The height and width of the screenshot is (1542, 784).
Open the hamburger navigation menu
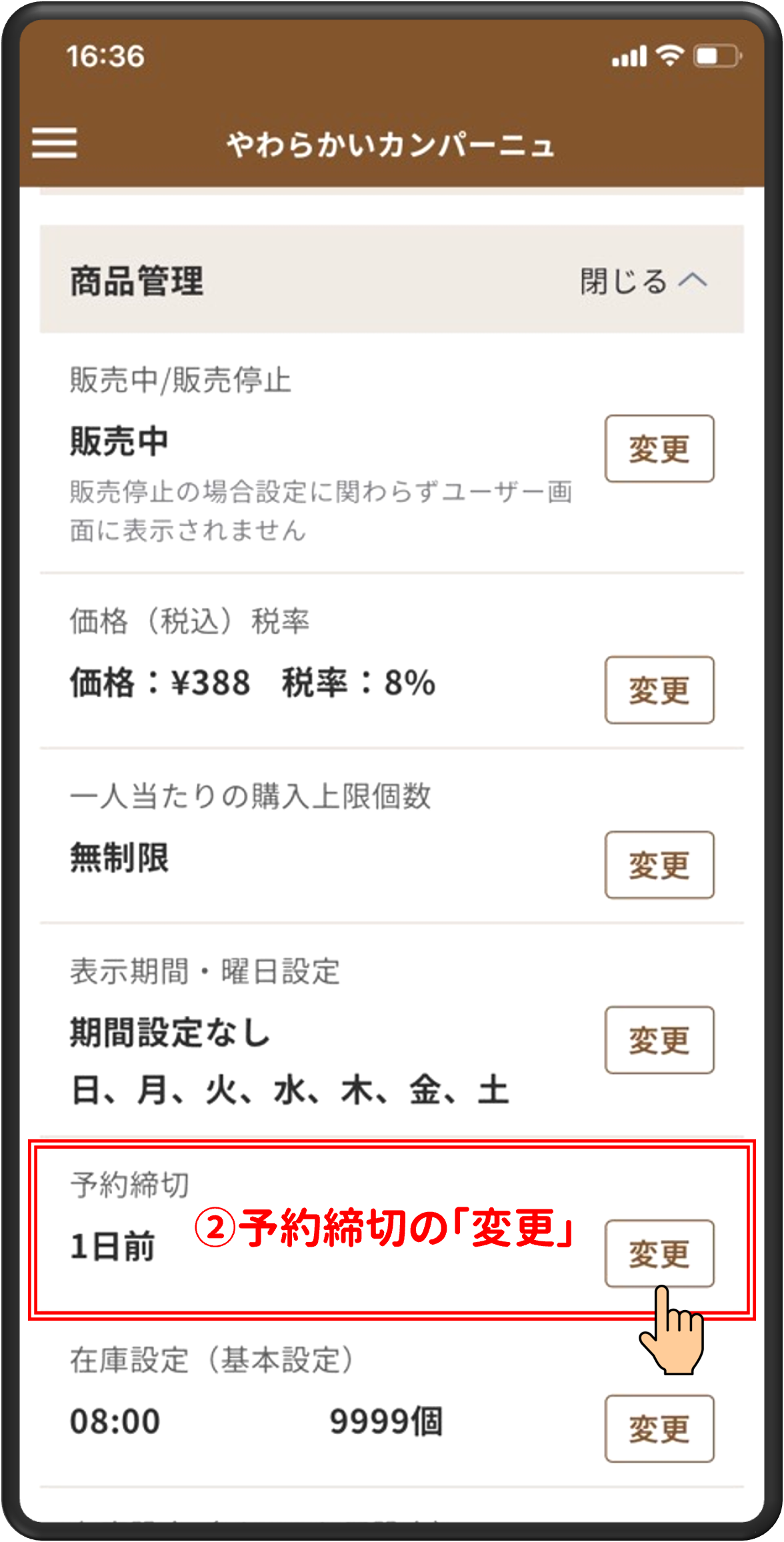coord(55,142)
